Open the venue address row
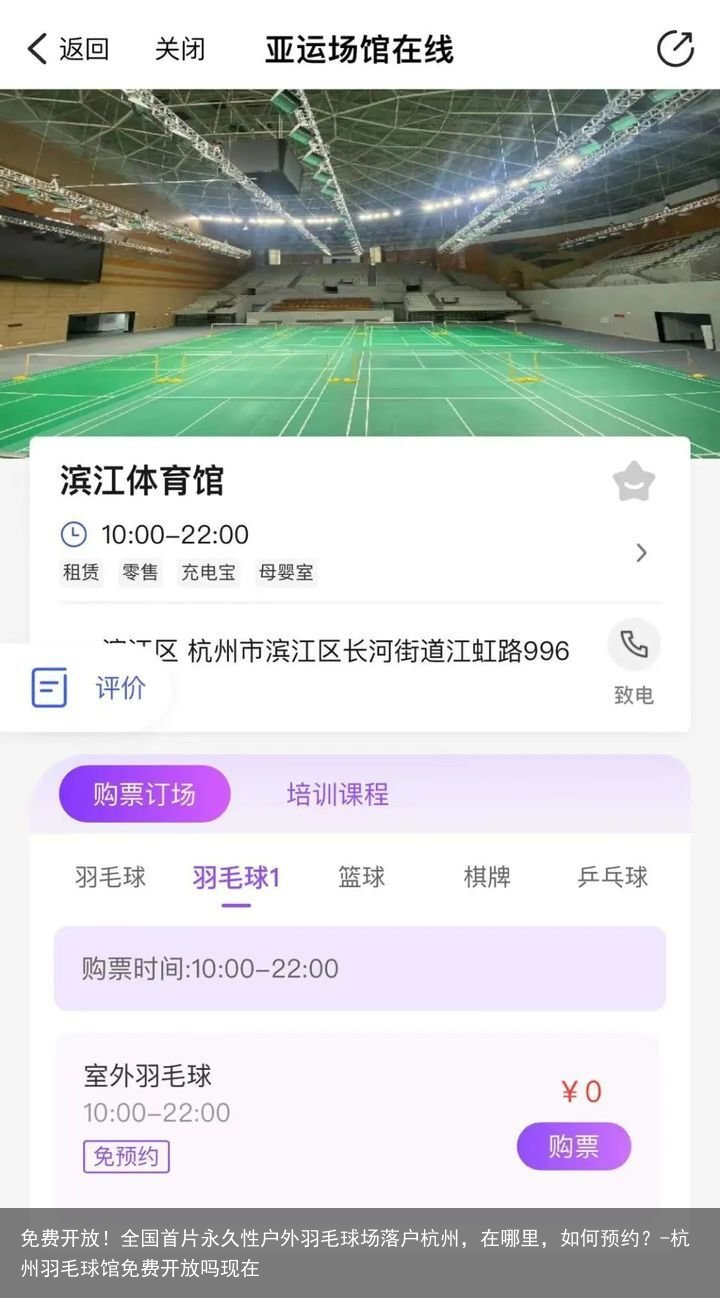The width and height of the screenshot is (720, 1298). (x=350, y=649)
